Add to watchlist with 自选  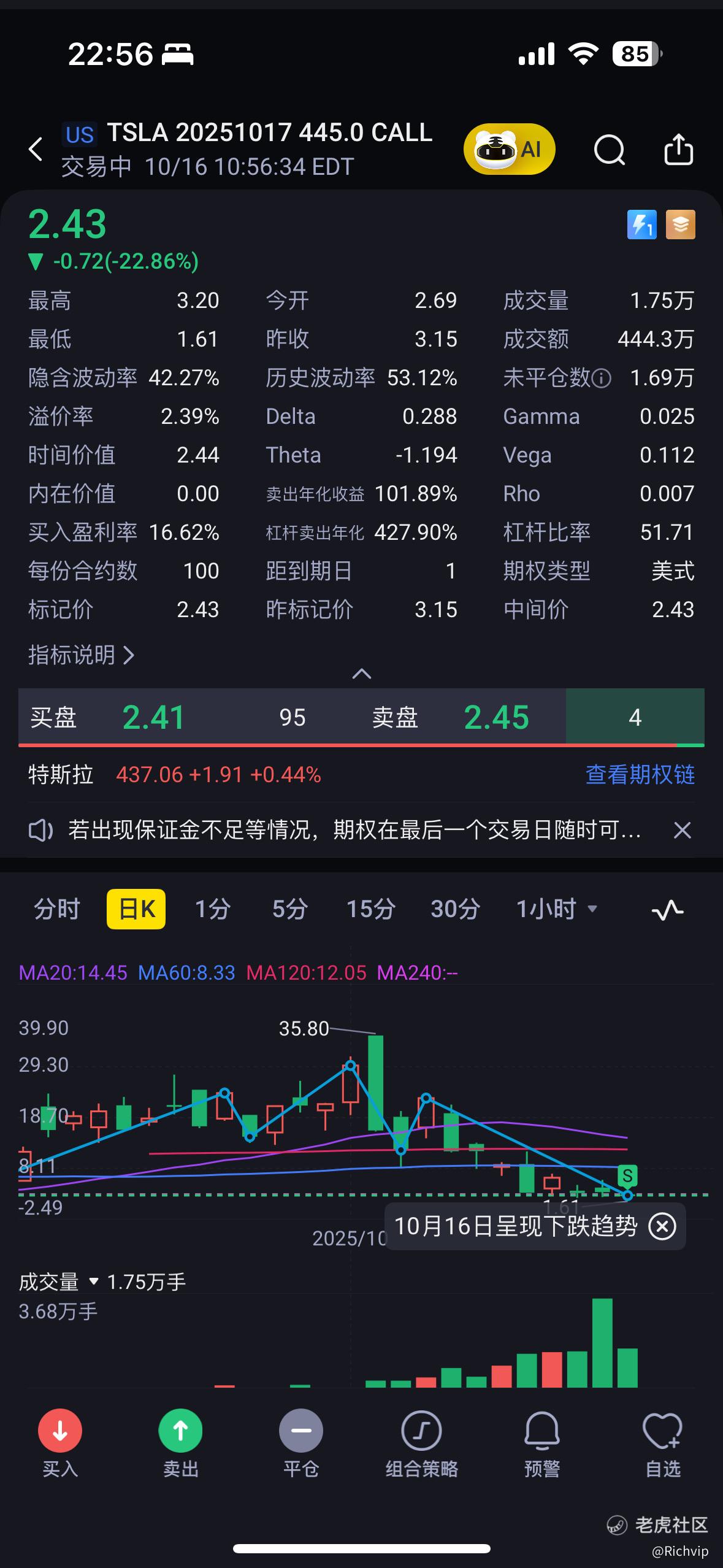click(x=663, y=1444)
